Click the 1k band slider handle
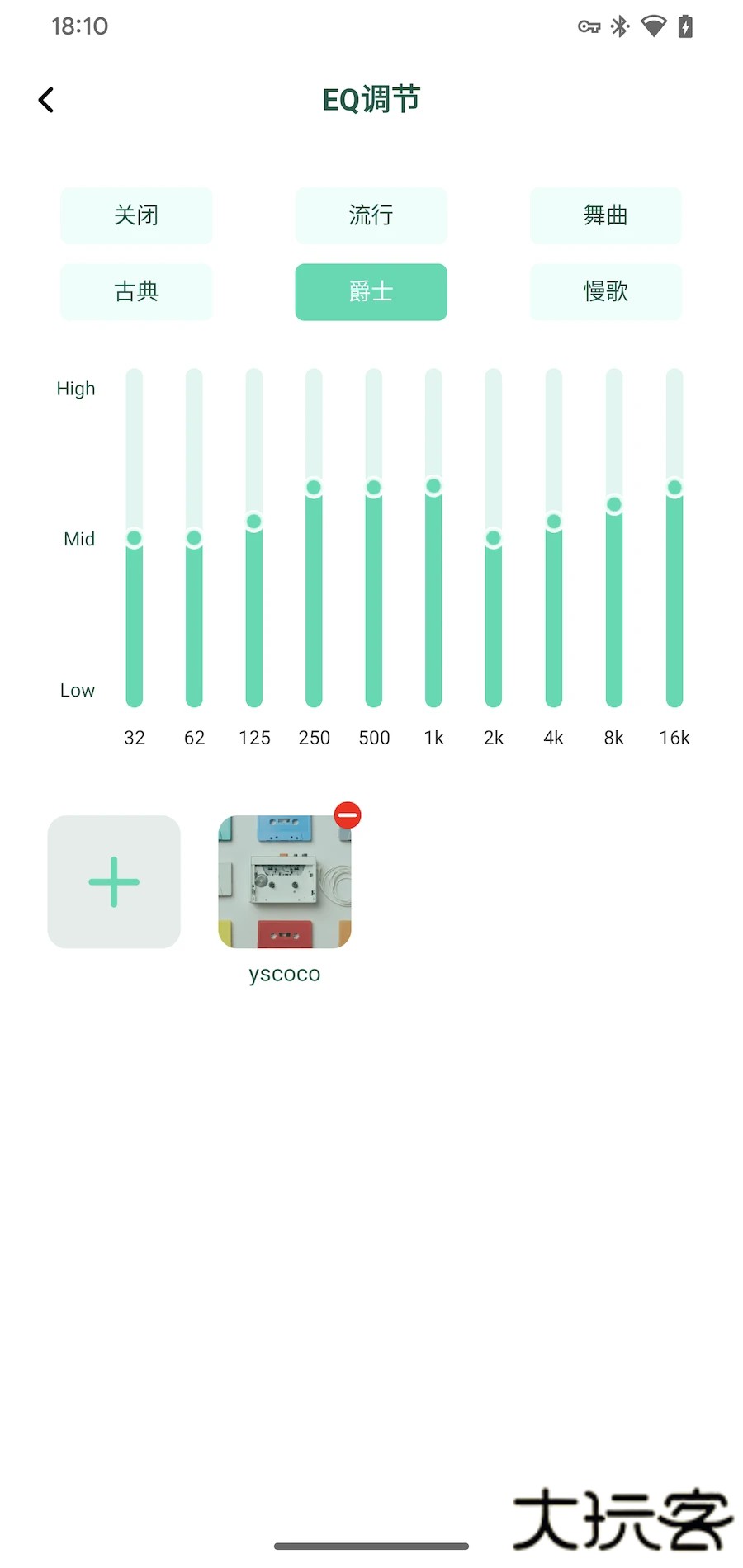The width and height of the screenshot is (743, 1568). point(433,487)
